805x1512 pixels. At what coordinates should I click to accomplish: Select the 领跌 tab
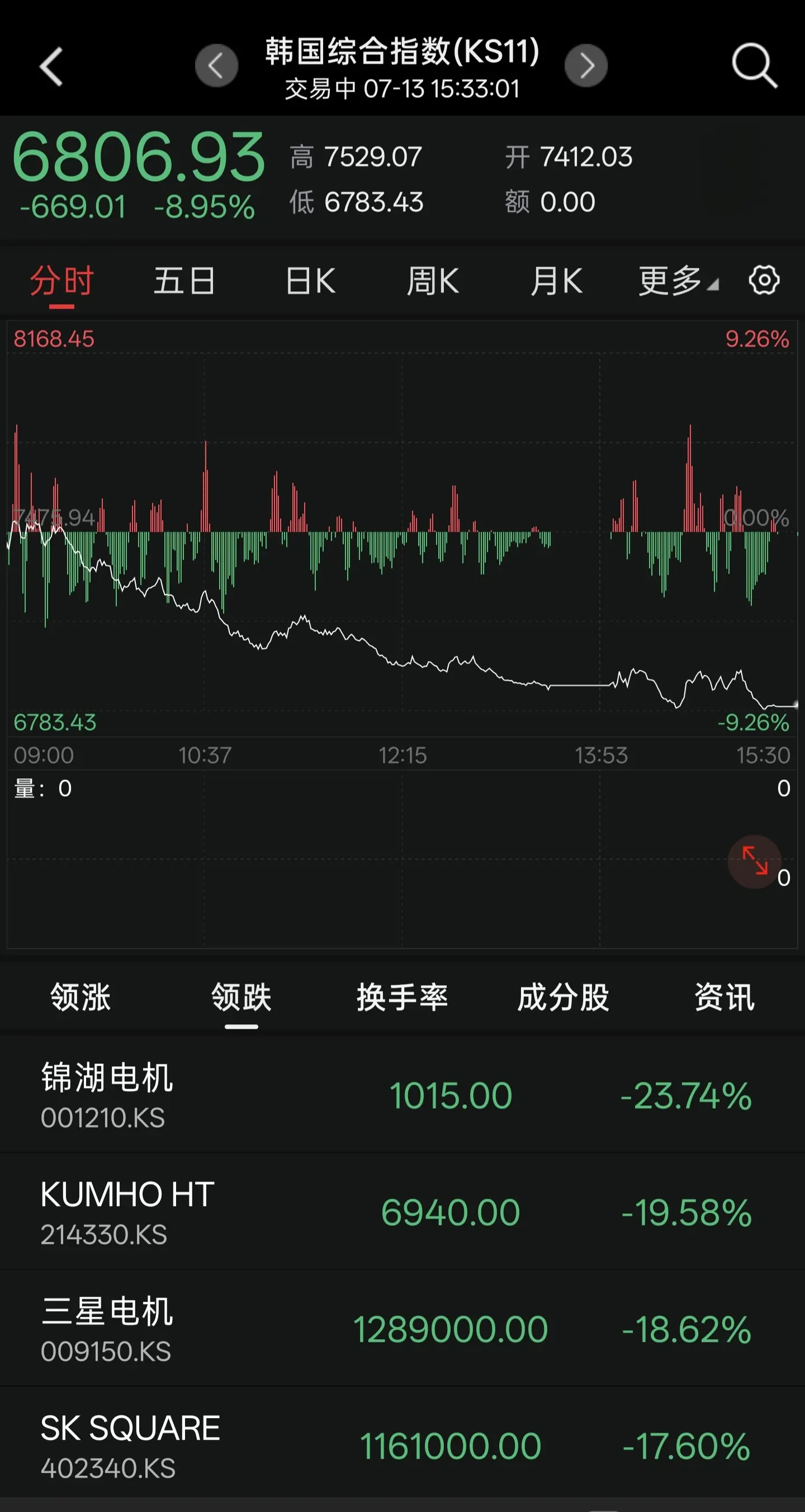coord(241,997)
